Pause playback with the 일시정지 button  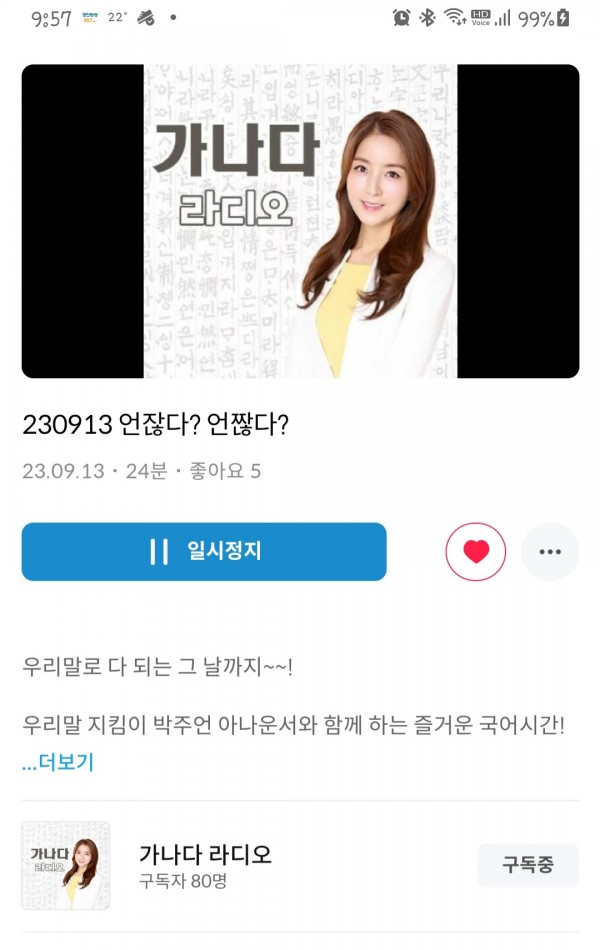pyautogui.click(x=204, y=551)
